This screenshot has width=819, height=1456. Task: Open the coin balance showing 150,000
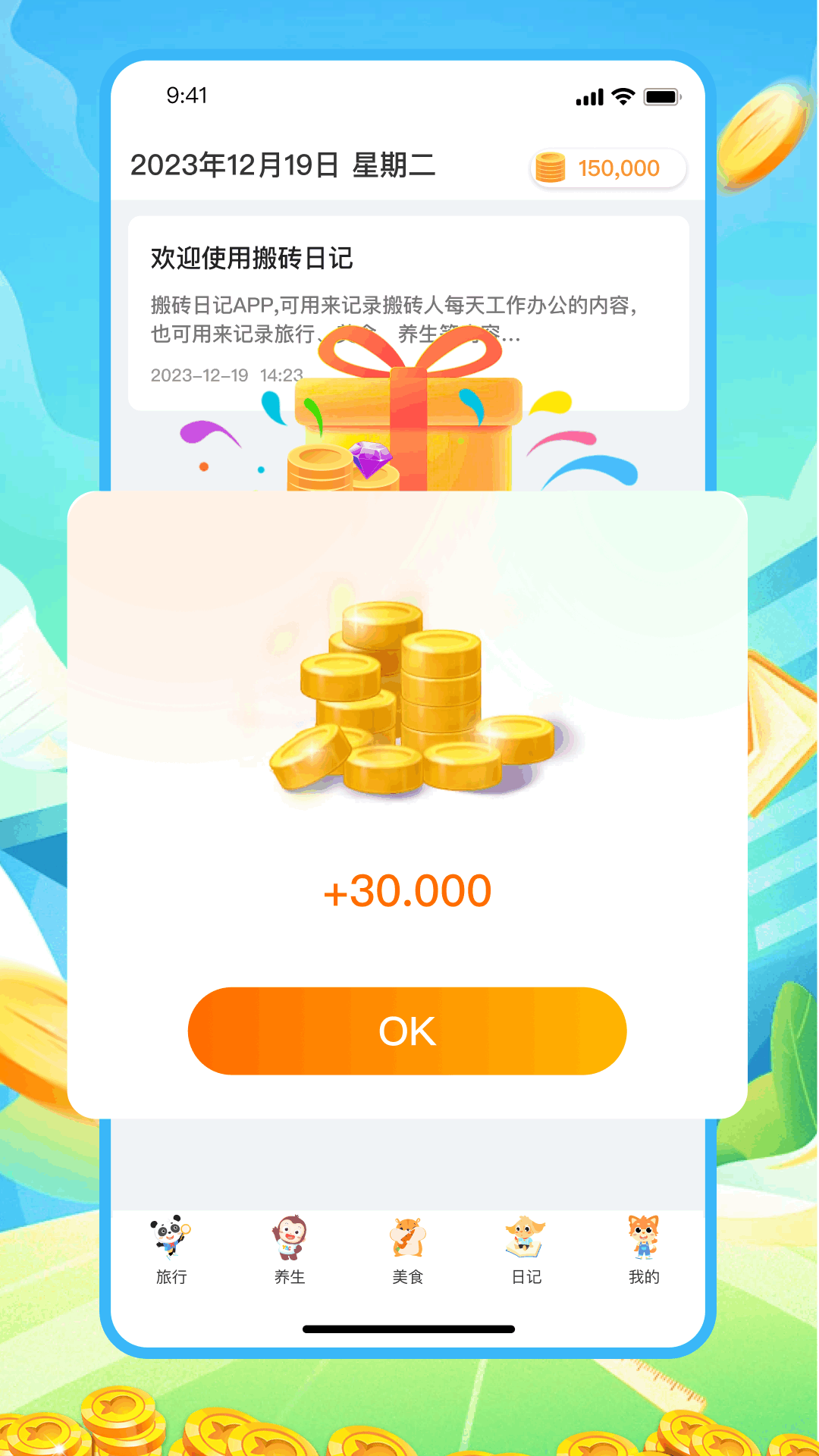pos(607,168)
